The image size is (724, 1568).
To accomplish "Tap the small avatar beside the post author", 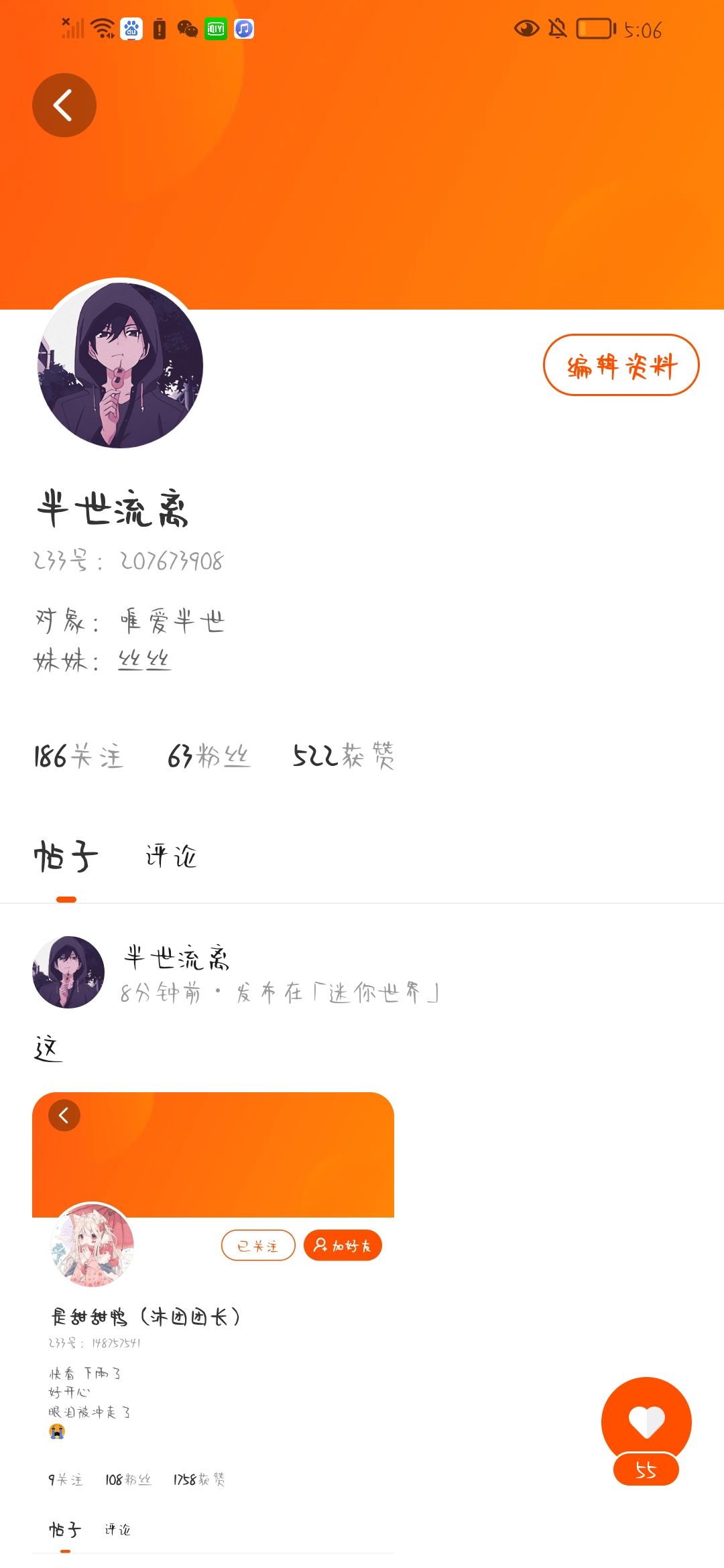I will point(68,972).
